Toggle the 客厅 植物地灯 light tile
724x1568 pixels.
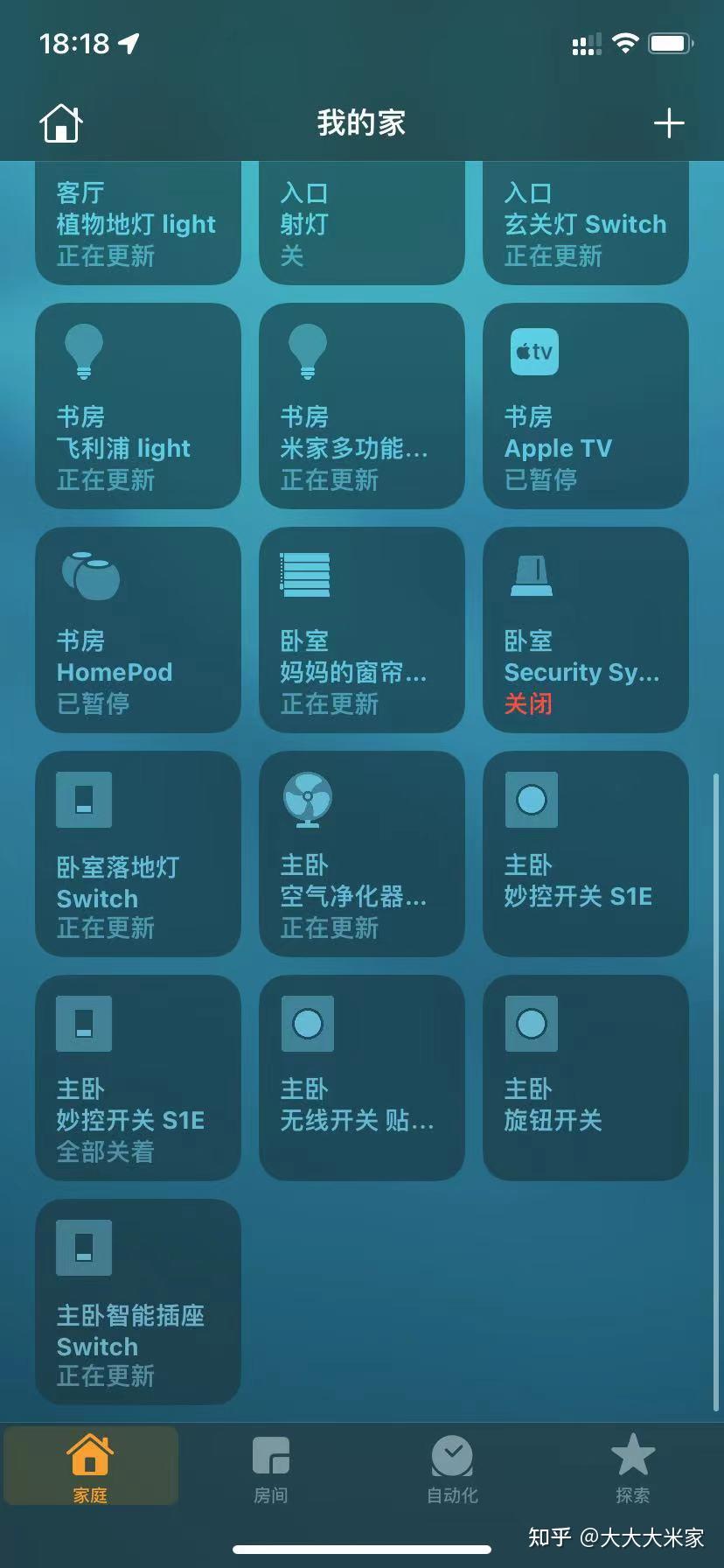(x=138, y=224)
